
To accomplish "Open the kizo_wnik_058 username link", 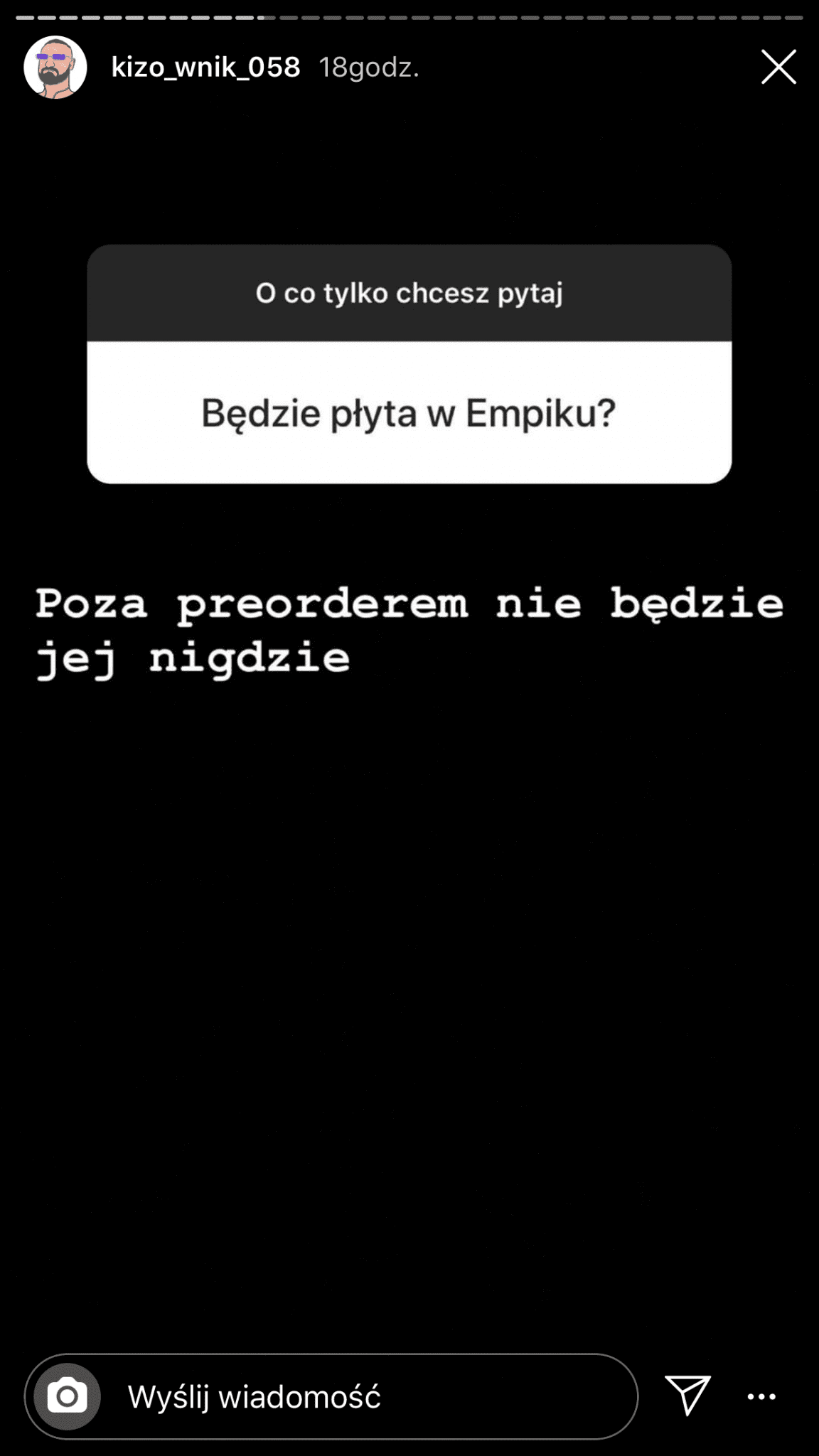I will (205, 68).
